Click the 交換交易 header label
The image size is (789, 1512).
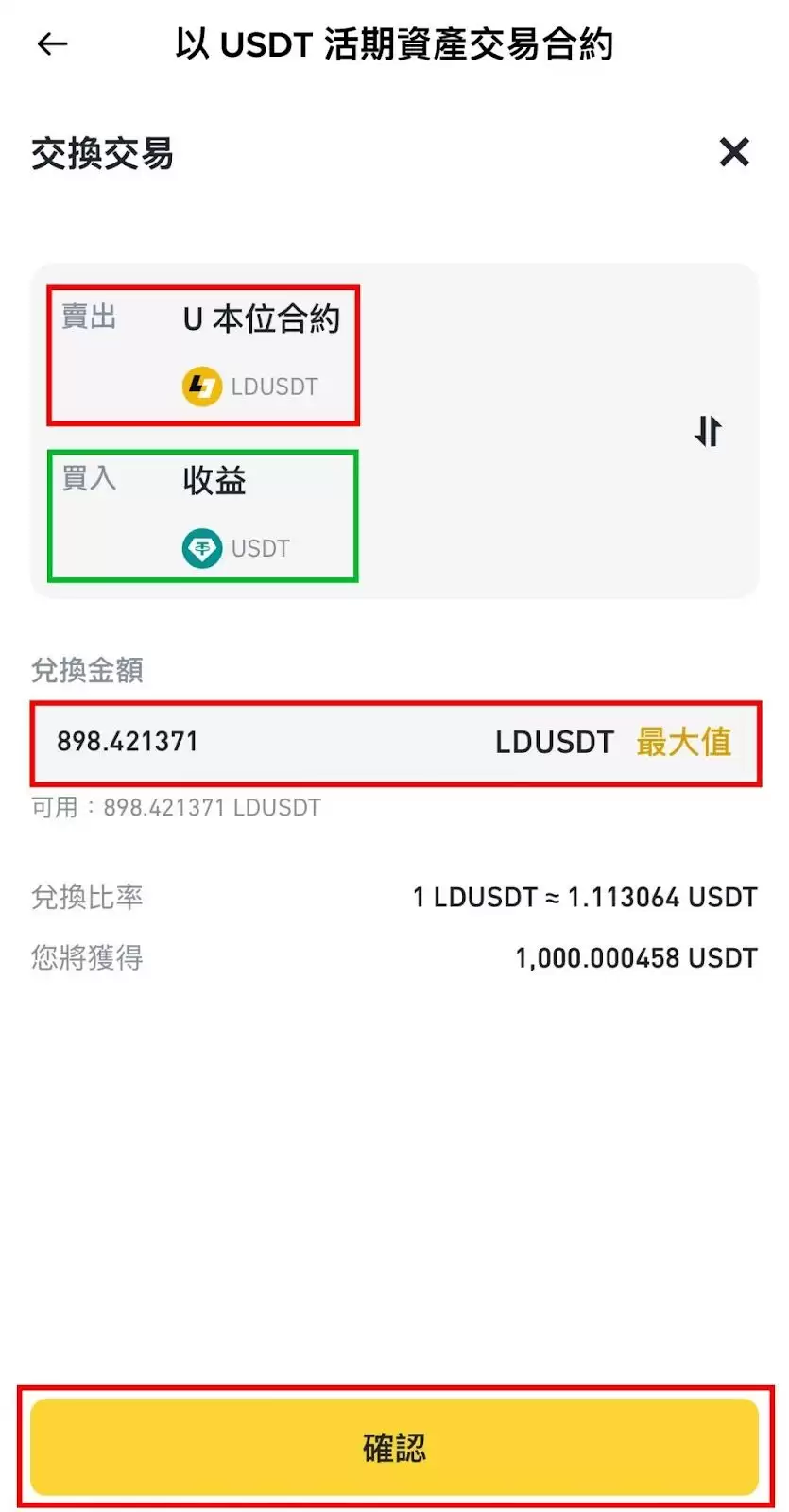[x=100, y=153]
